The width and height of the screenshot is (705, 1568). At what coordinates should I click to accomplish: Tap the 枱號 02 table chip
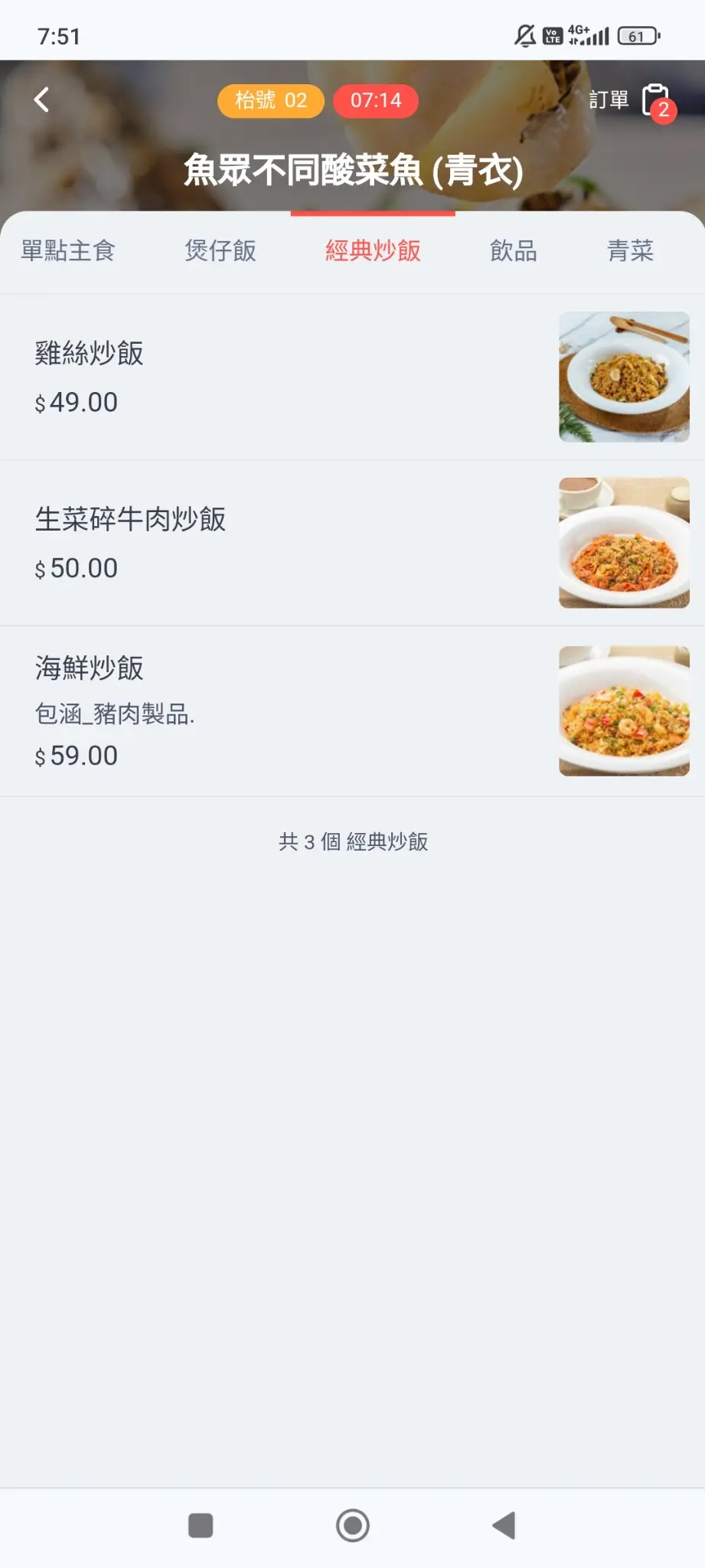click(x=271, y=100)
